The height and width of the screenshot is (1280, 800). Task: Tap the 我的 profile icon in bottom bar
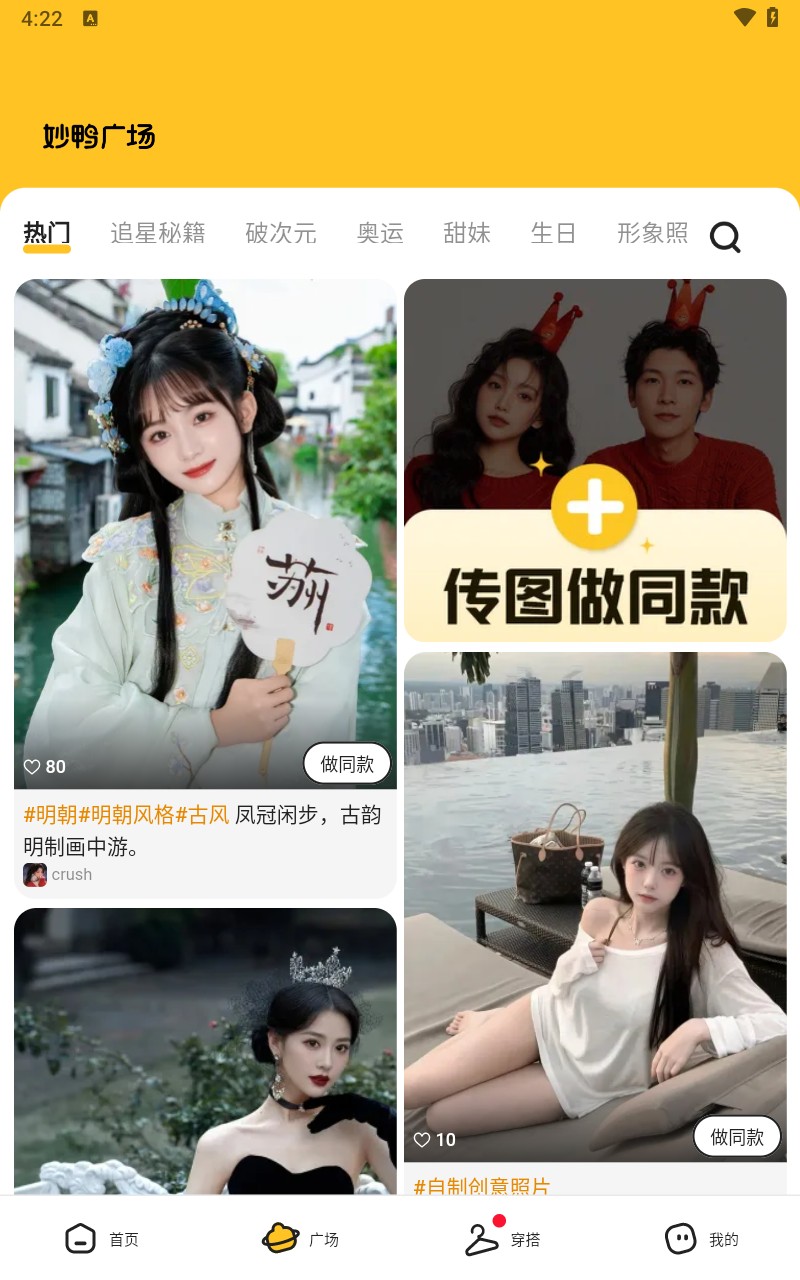[x=680, y=1238]
